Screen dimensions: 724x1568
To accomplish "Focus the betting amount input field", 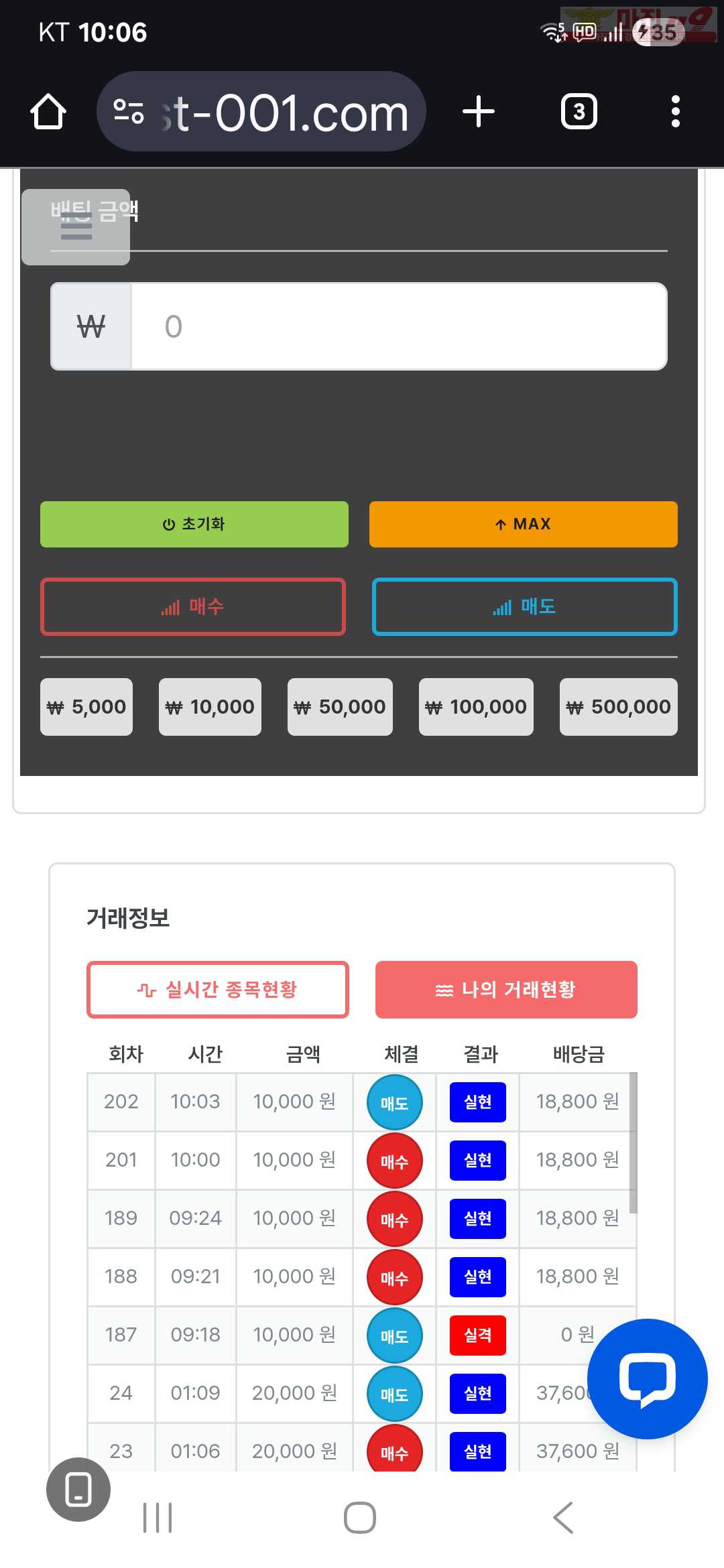I will coord(398,326).
